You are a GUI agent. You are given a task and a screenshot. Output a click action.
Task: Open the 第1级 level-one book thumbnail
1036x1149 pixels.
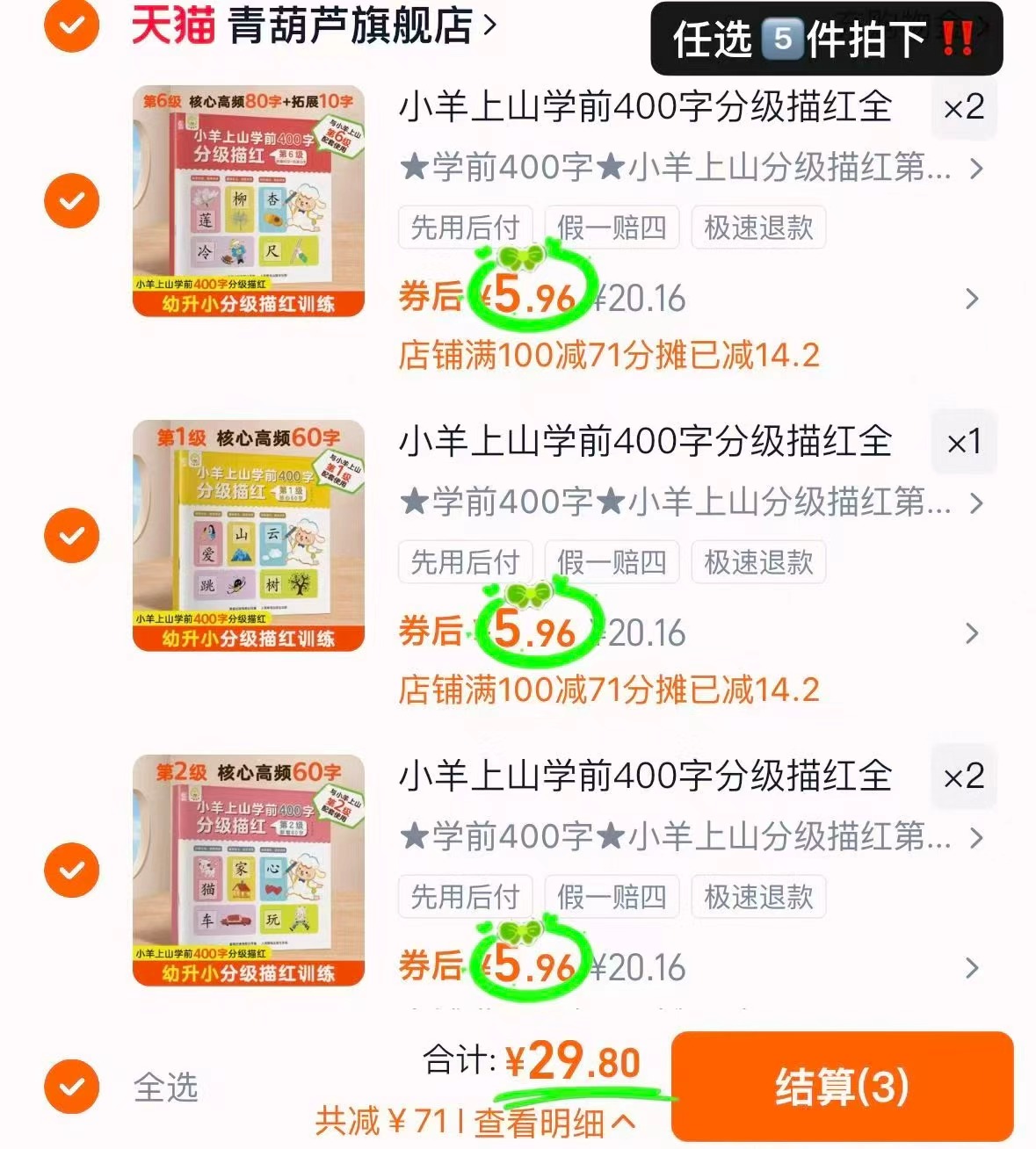click(x=249, y=534)
